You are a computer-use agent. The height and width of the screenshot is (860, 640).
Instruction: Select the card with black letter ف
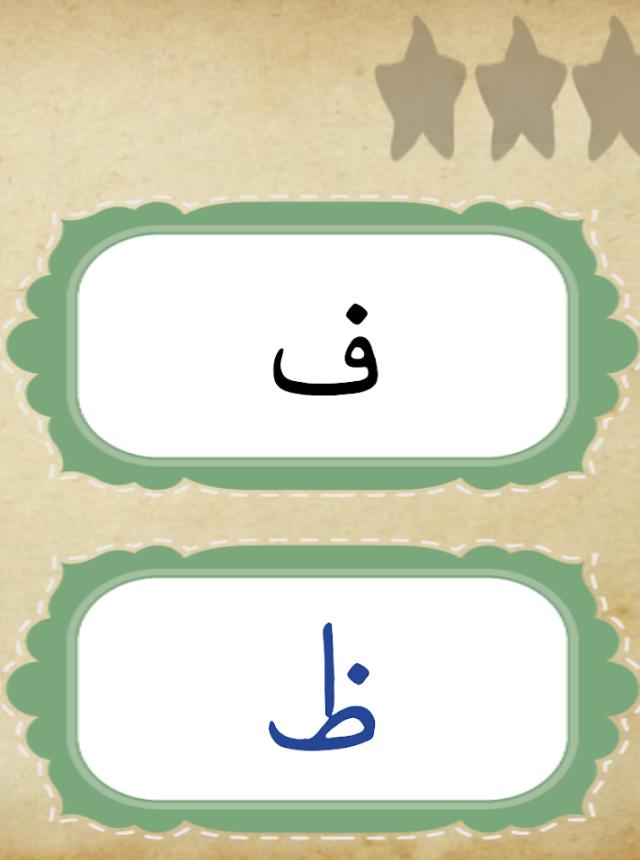click(x=322, y=346)
